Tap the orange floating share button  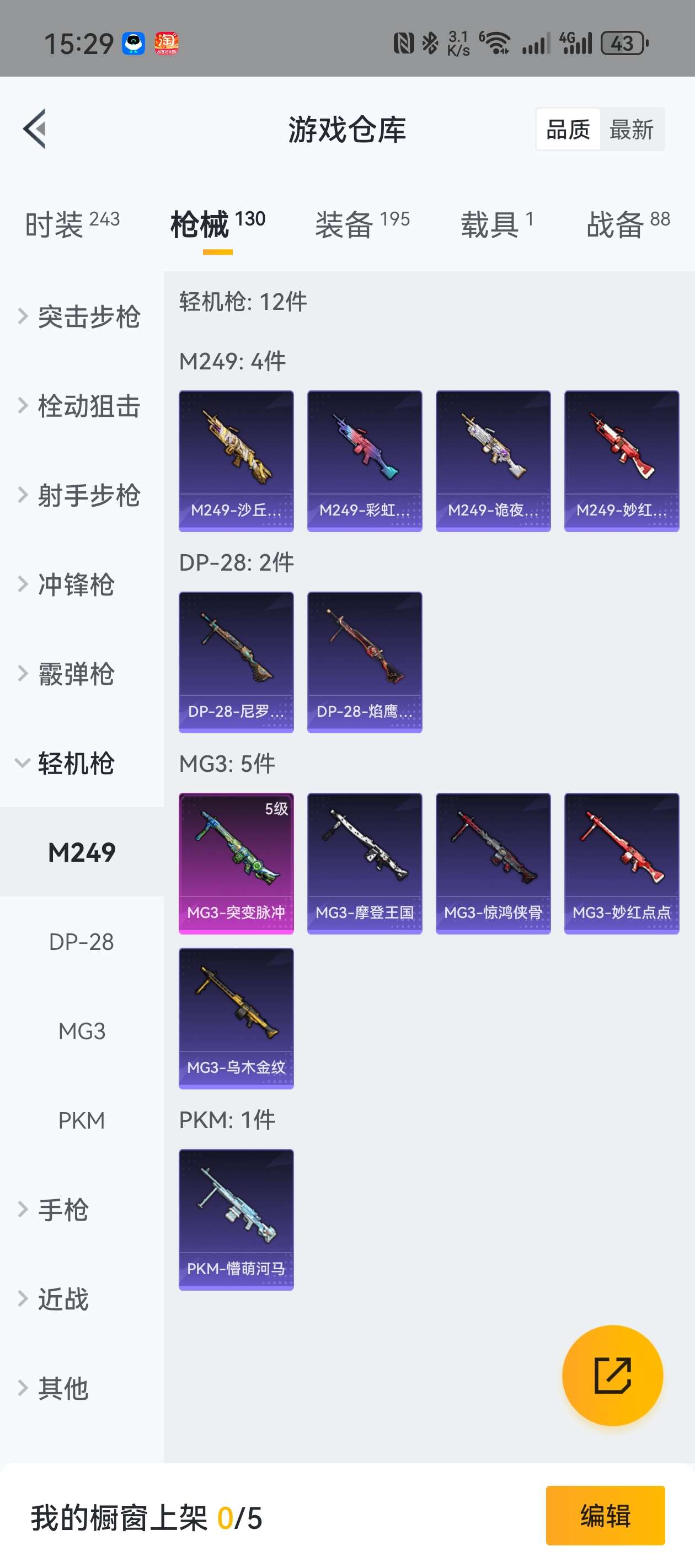(x=612, y=1375)
